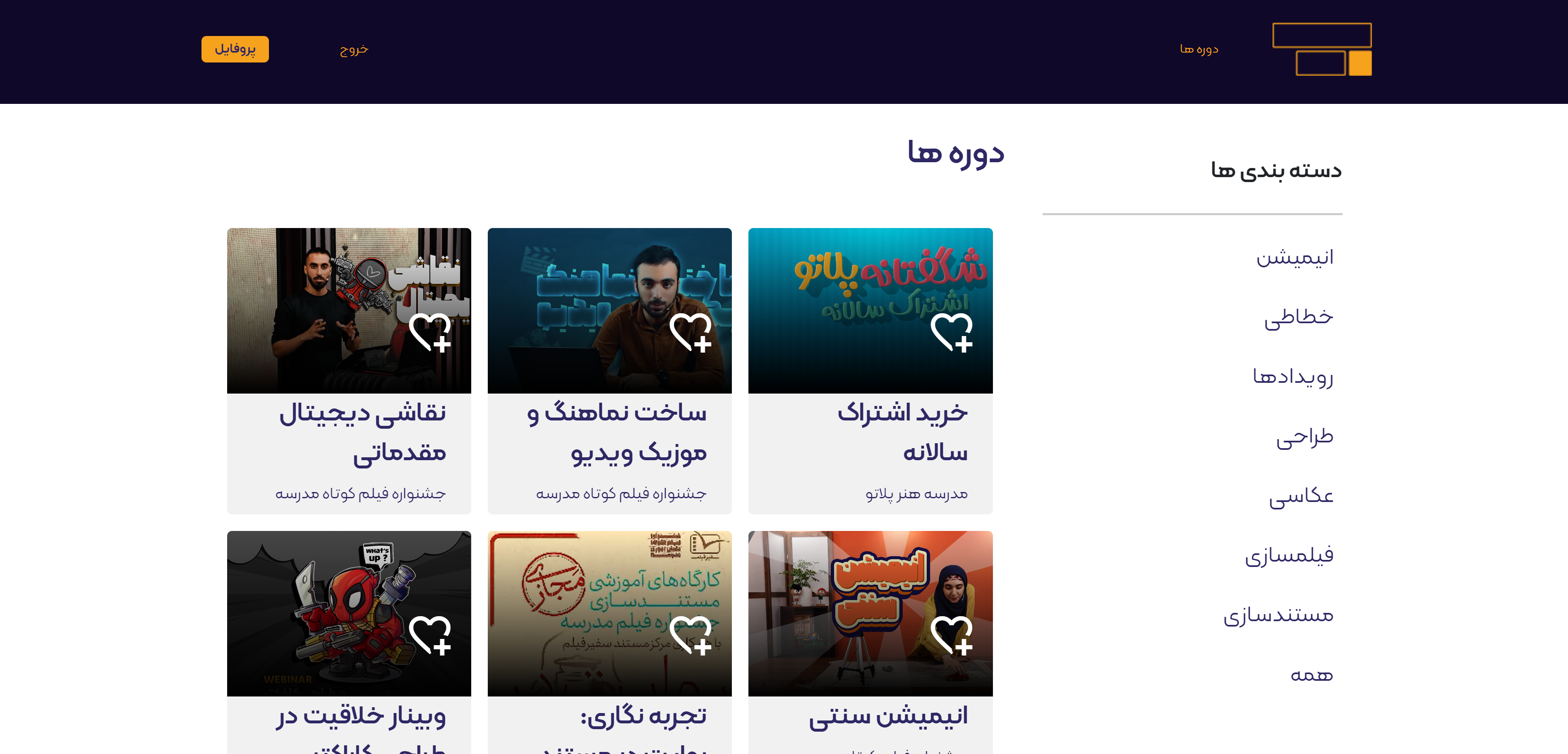
Task: Filter courses by انیمیشن category
Action: tap(1294, 257)
